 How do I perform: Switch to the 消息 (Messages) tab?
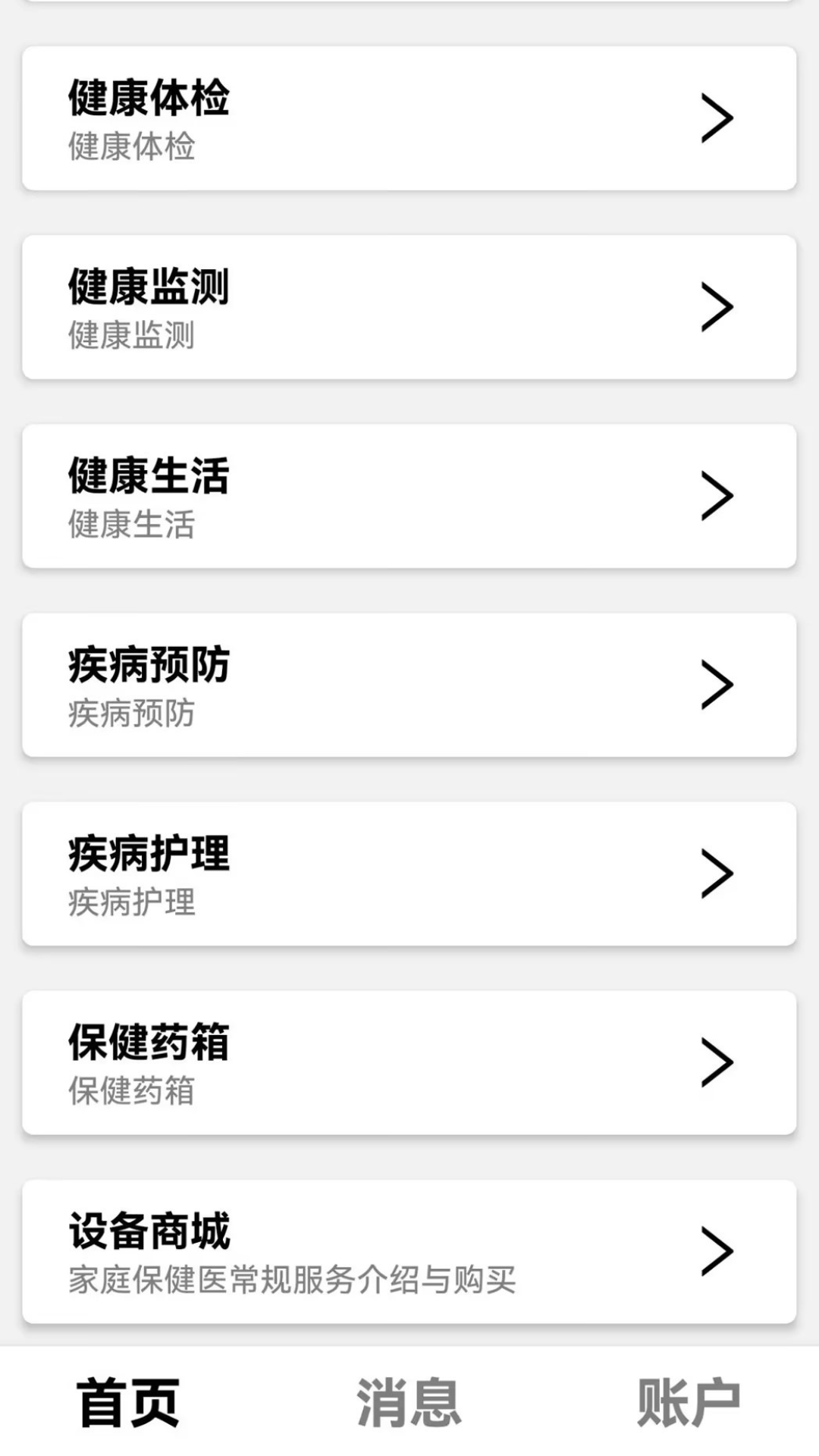point(409,1403)
